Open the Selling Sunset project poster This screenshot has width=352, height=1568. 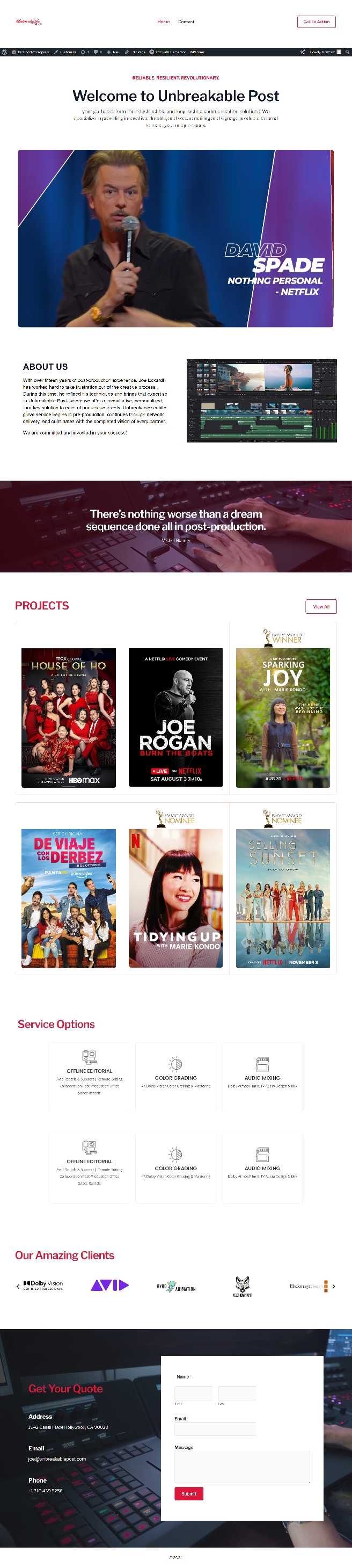click(283, 898)
